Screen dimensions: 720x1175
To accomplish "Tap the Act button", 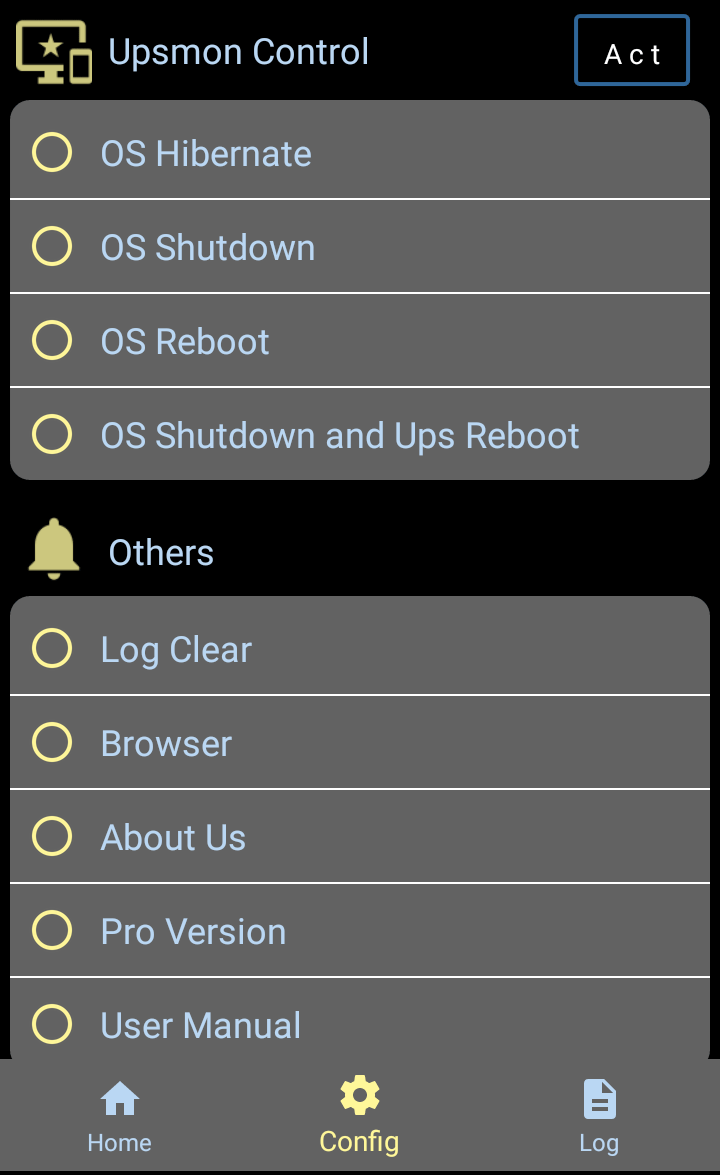I will coord(632,51).
